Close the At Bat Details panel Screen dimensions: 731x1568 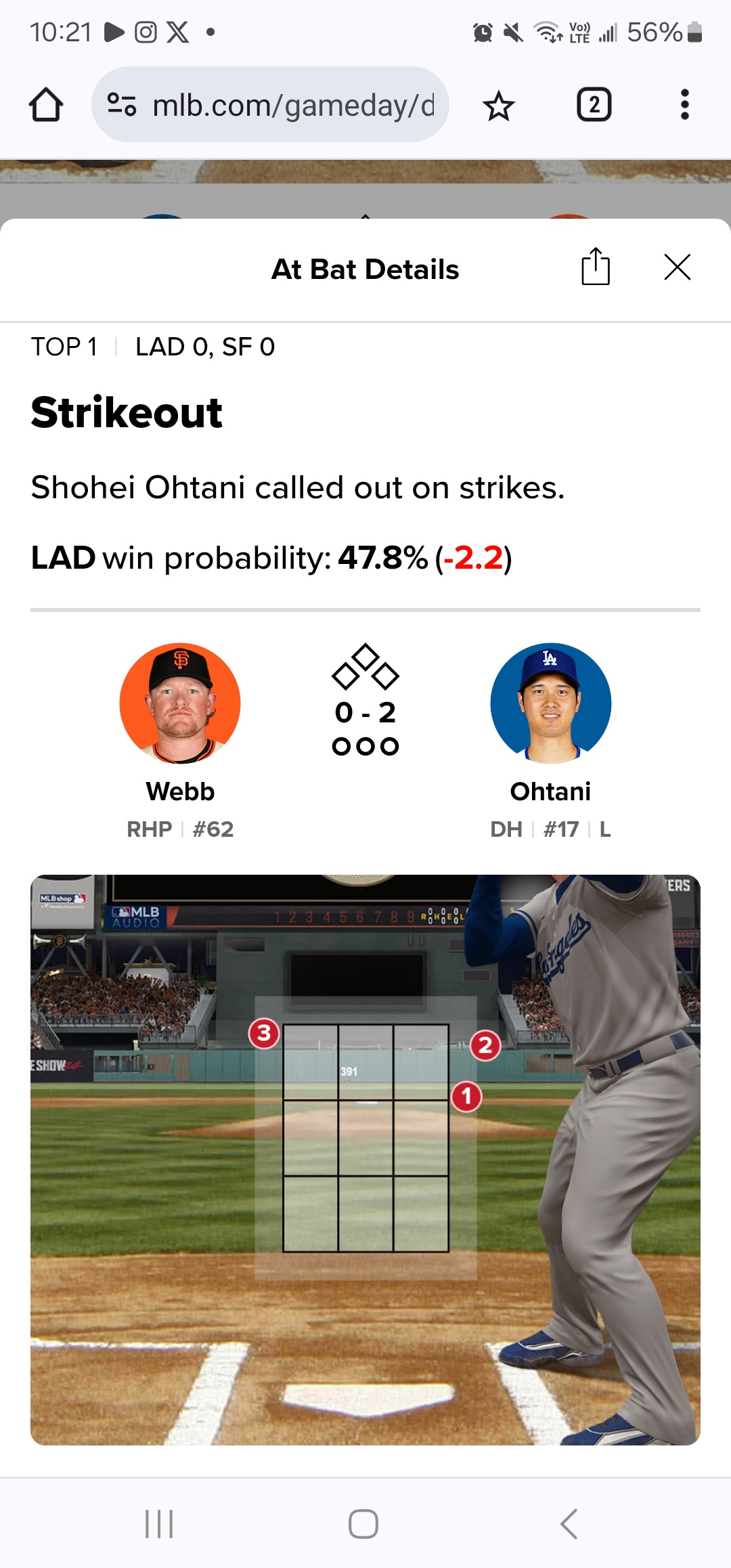pyautogui.click(x=677, y=267)
